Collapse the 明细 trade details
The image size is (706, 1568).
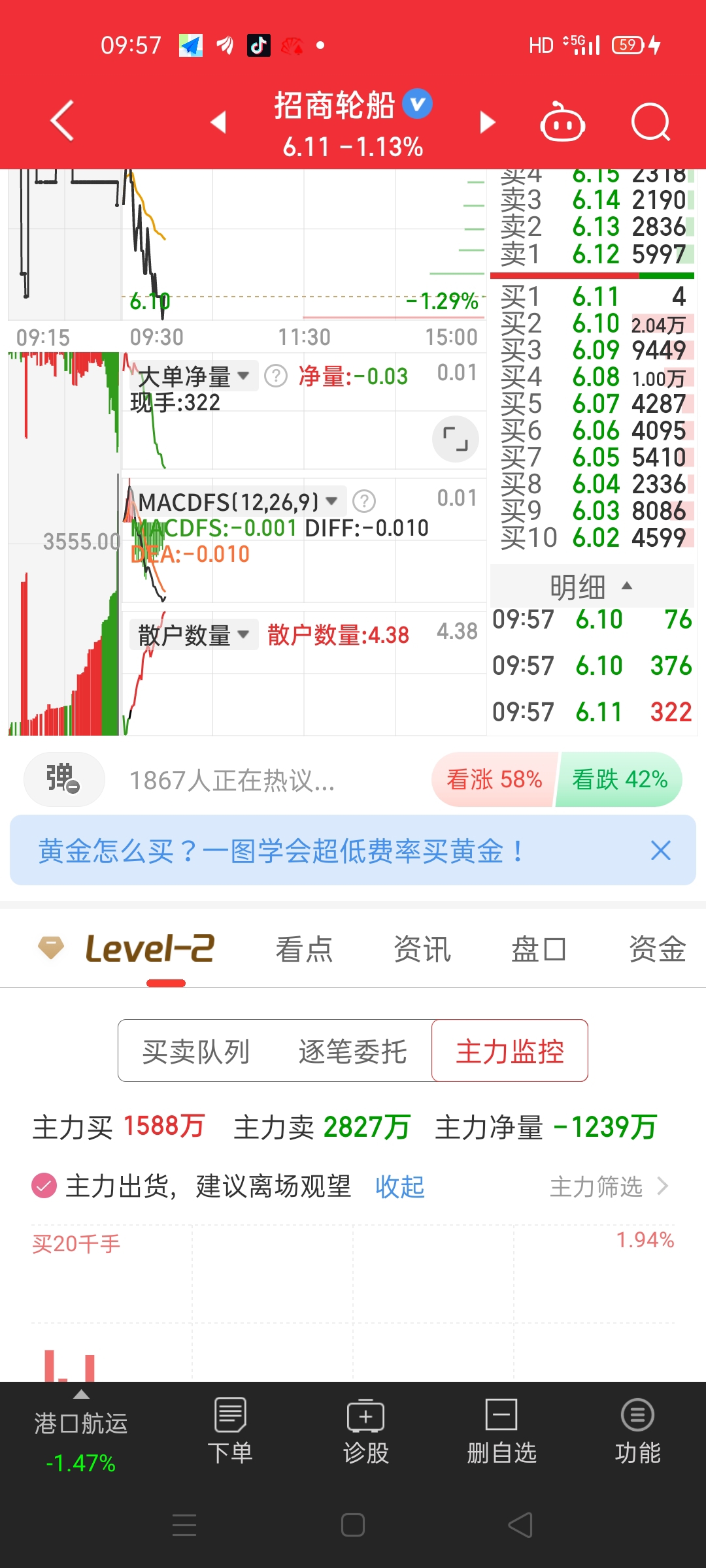click(592, 586)
